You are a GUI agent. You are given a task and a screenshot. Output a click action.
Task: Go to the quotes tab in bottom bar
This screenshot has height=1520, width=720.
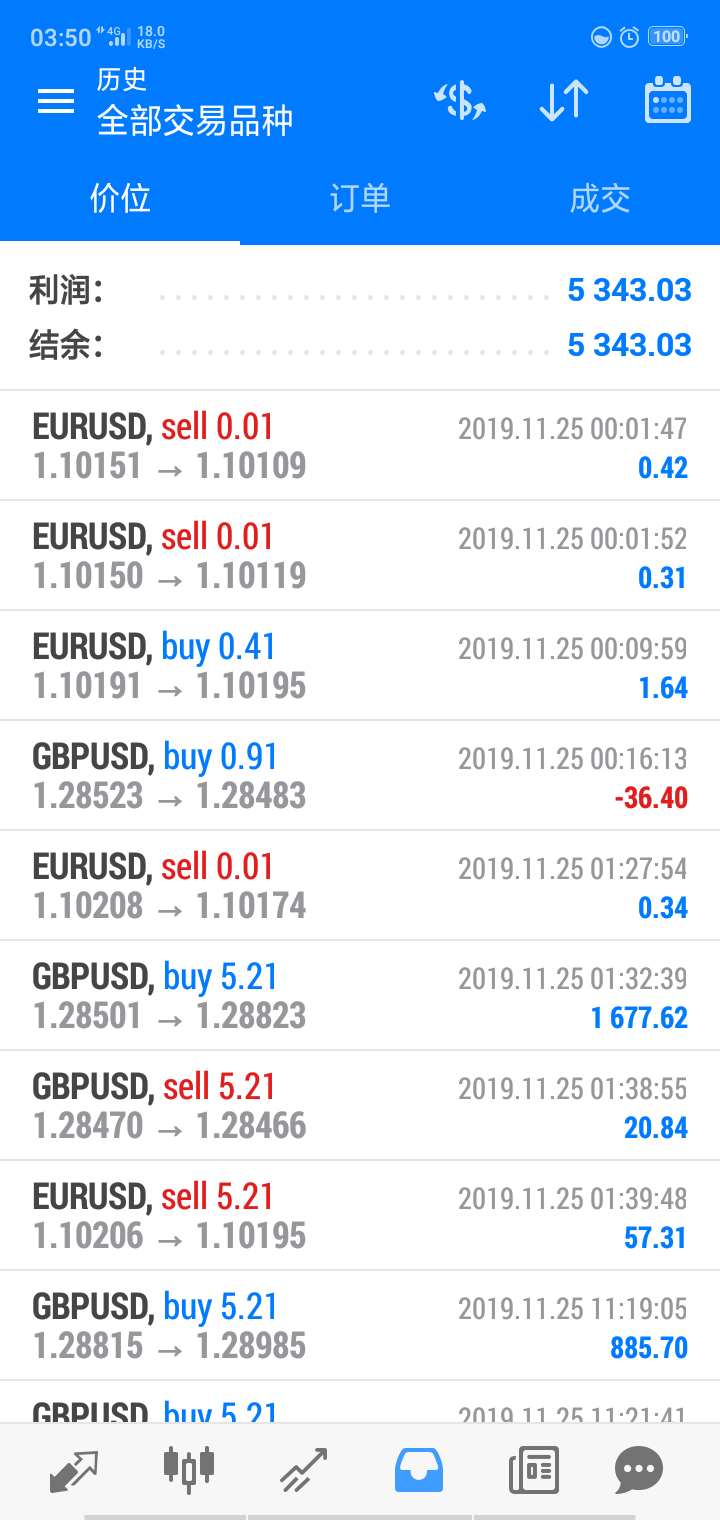coord(75,1470)
